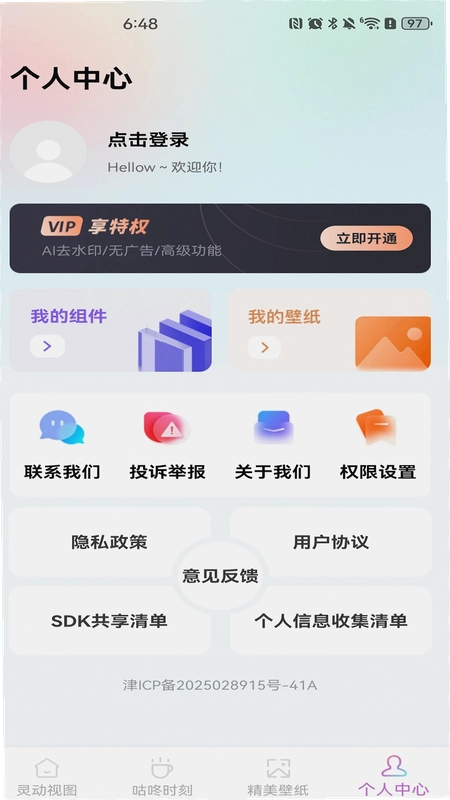View the 用户协议
This screenshot has width=450, height=800.
[331, 542]
